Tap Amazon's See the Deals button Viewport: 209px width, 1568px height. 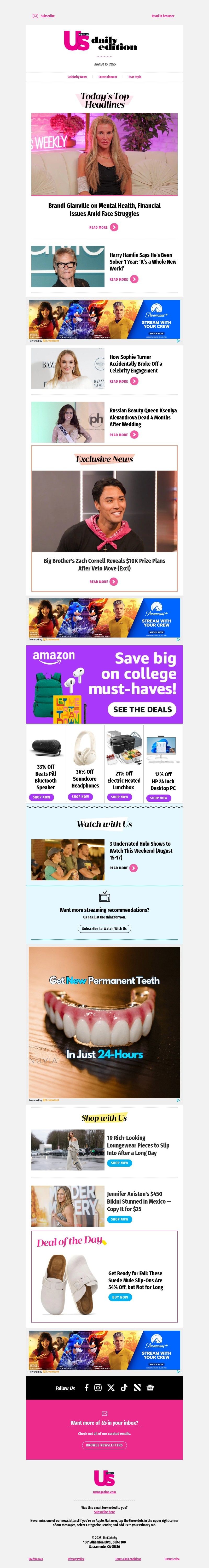pyautogui.click(x=142, y=709)
